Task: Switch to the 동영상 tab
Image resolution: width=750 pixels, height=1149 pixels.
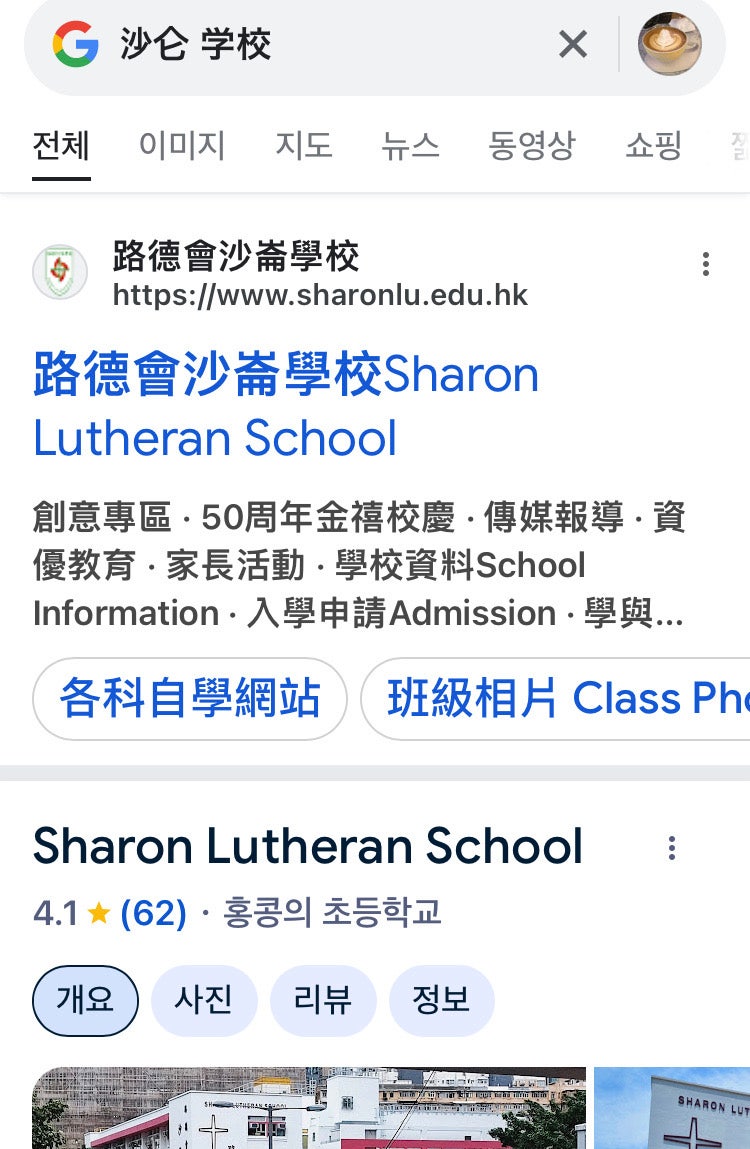Action: (x=532, y=146)
